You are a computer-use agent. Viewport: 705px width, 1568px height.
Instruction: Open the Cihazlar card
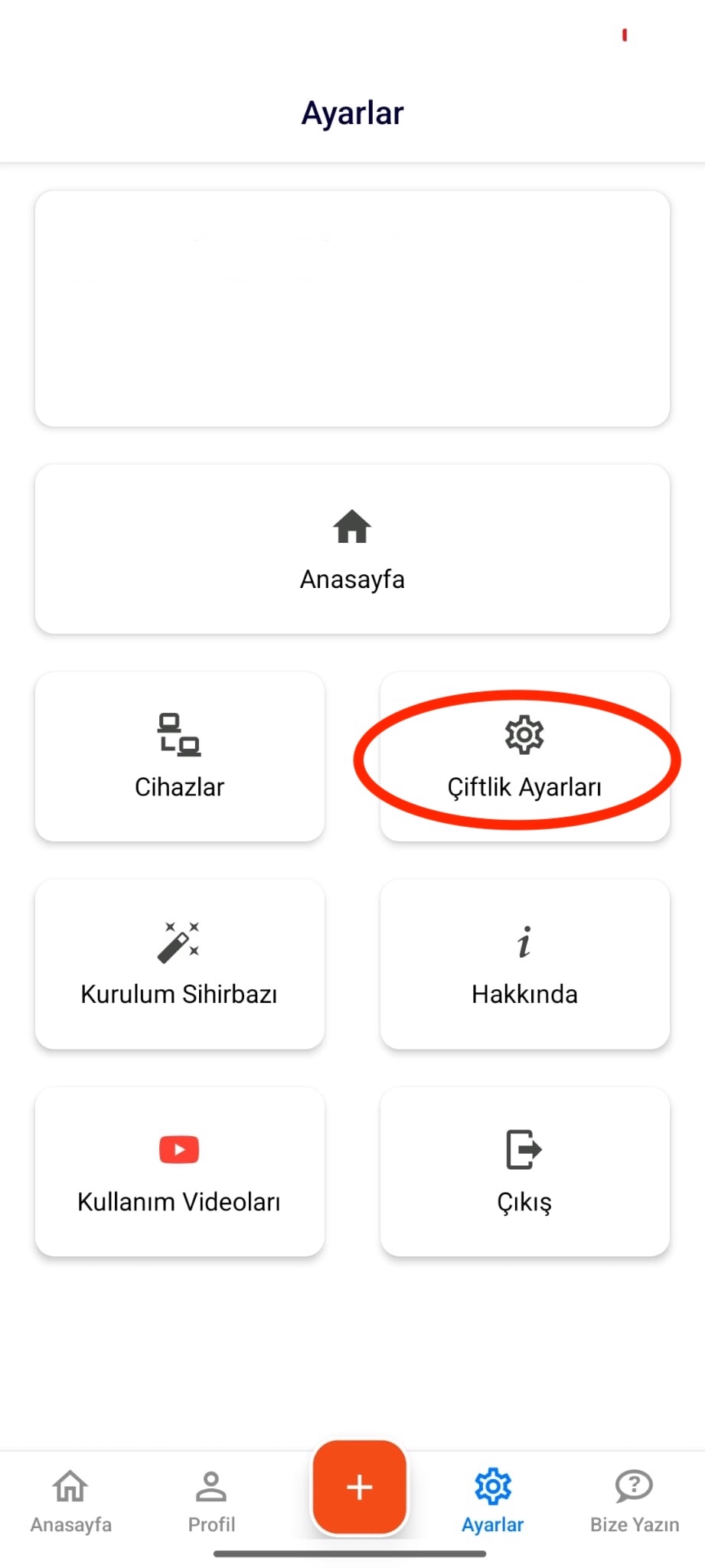tap(179, 756)
